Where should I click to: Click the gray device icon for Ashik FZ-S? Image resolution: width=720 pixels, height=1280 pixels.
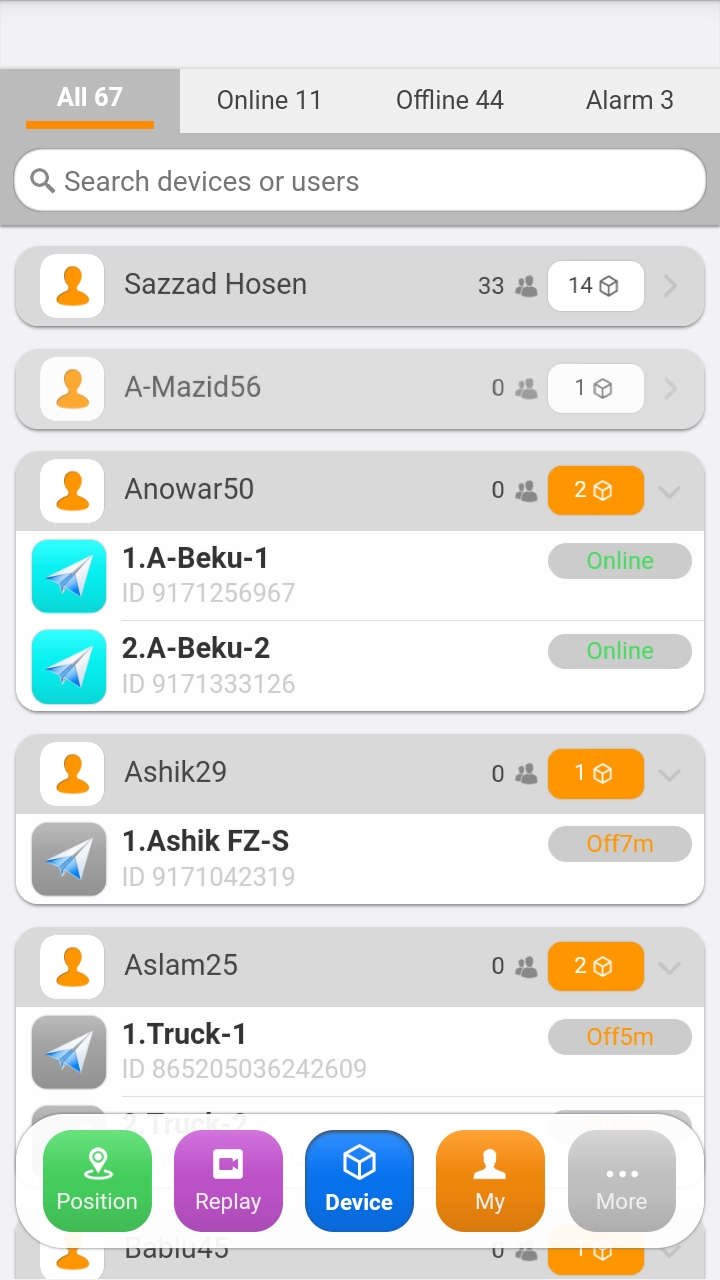click(68, 859)
